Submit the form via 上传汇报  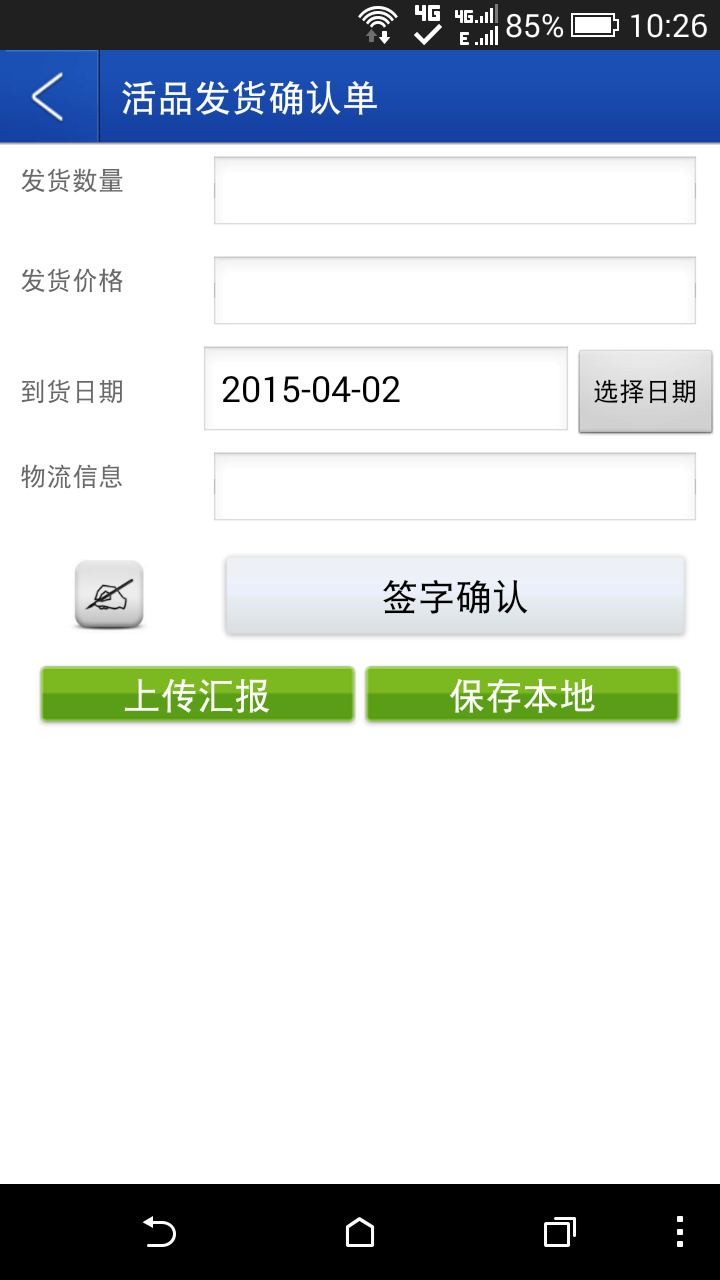click(x=197, y=695)
